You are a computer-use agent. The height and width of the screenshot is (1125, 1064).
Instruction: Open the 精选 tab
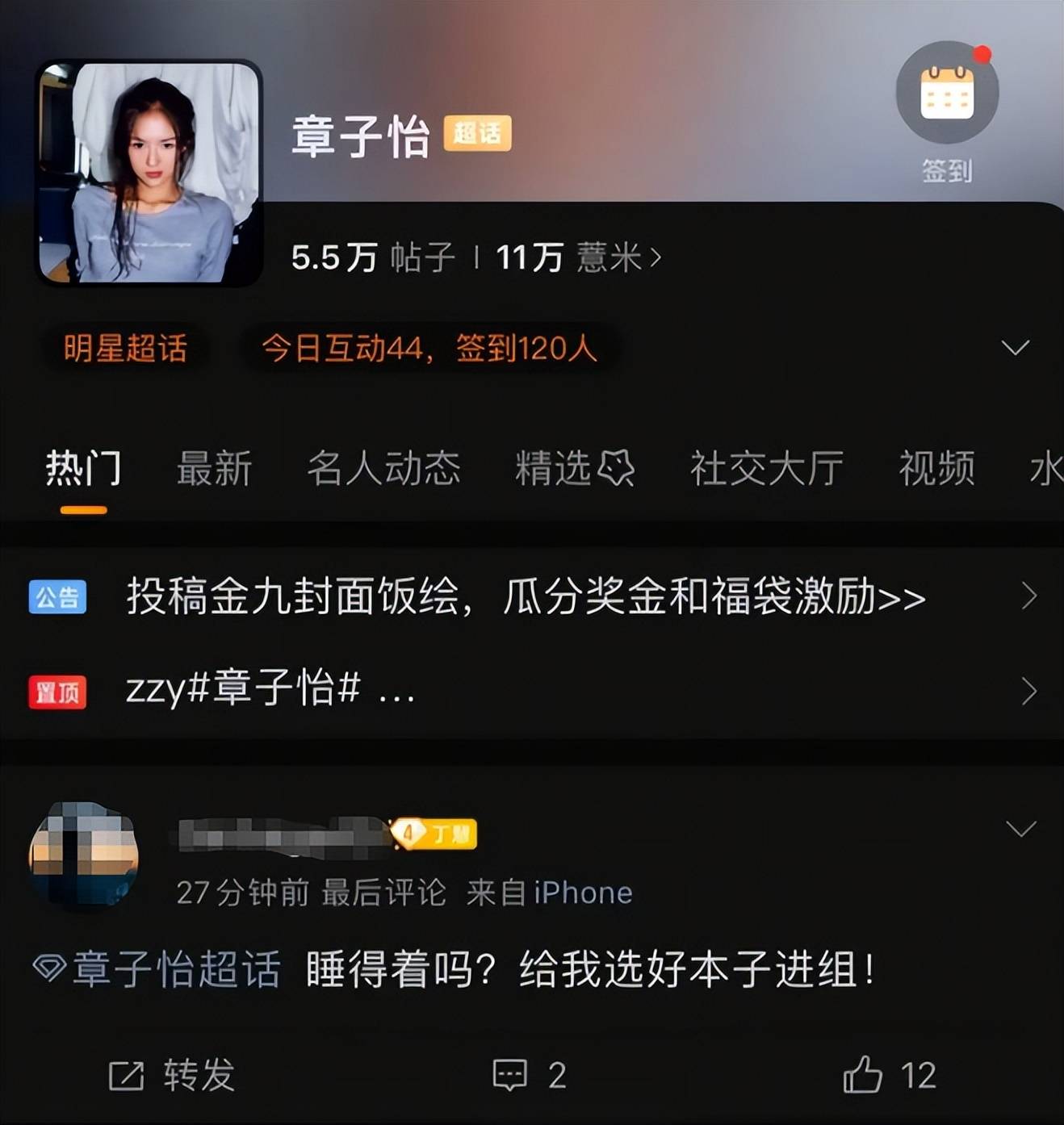(574, 469)
